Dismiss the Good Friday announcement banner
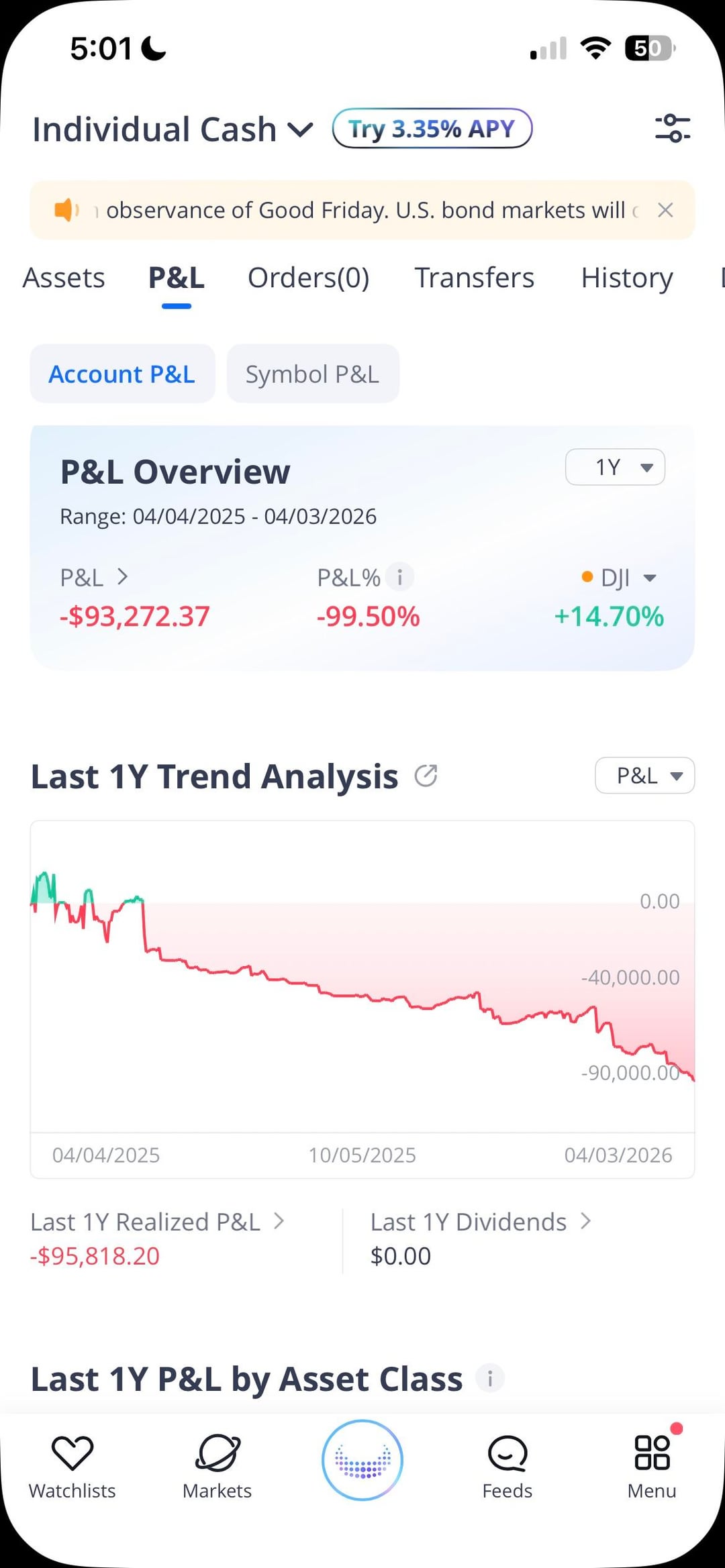This screenshot has width=725, height=1568. click(x=665, y=210)
